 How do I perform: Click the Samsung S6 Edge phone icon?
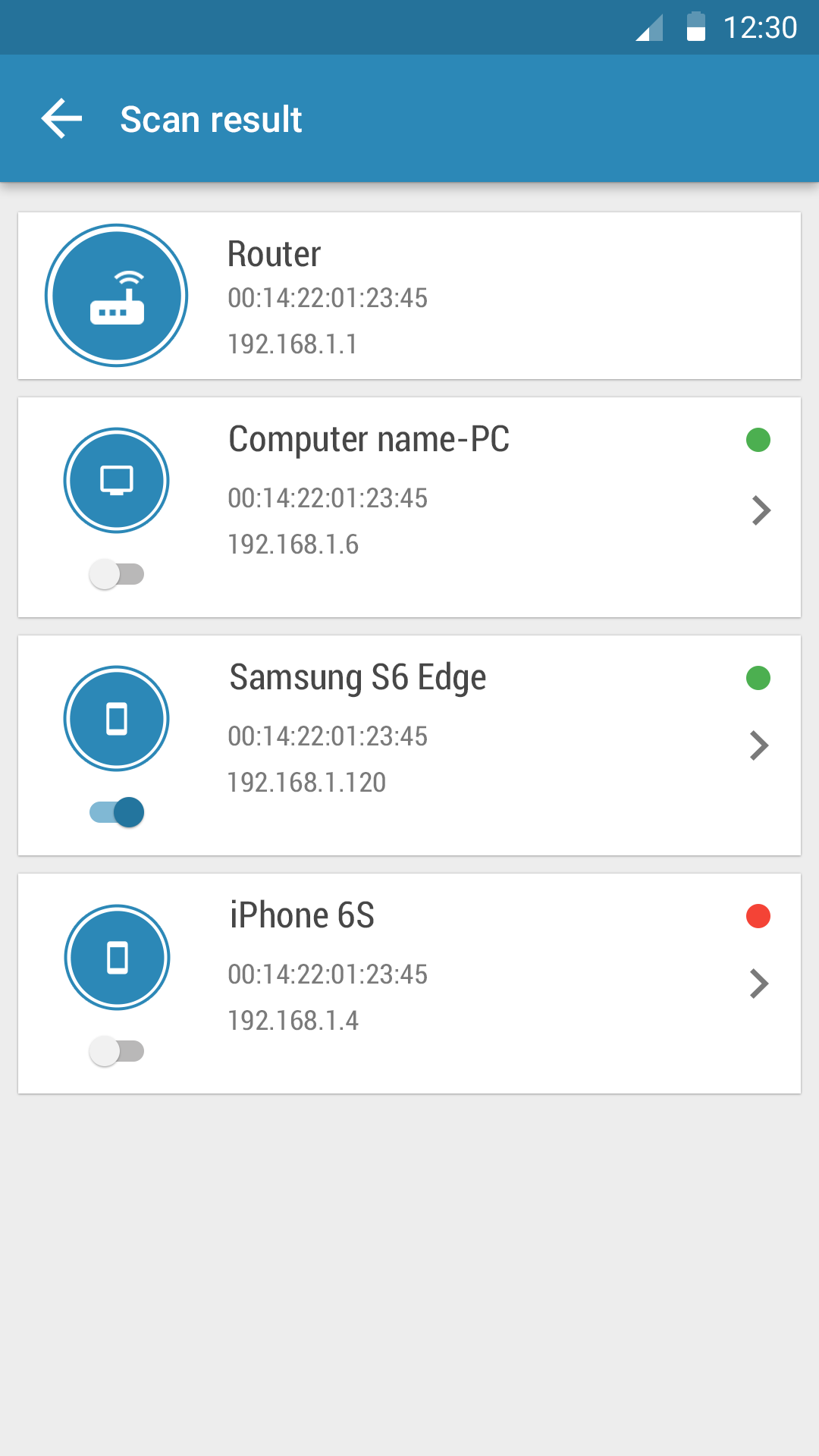point(116,718)
